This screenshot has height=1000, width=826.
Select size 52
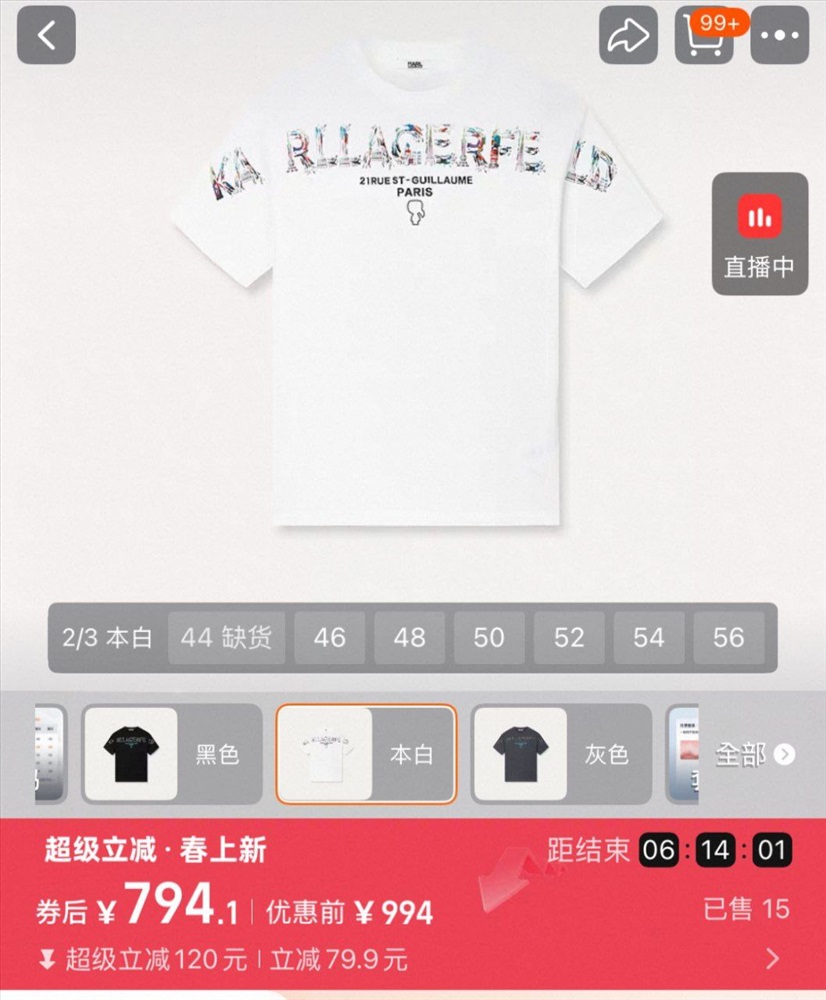click(569, 638)
